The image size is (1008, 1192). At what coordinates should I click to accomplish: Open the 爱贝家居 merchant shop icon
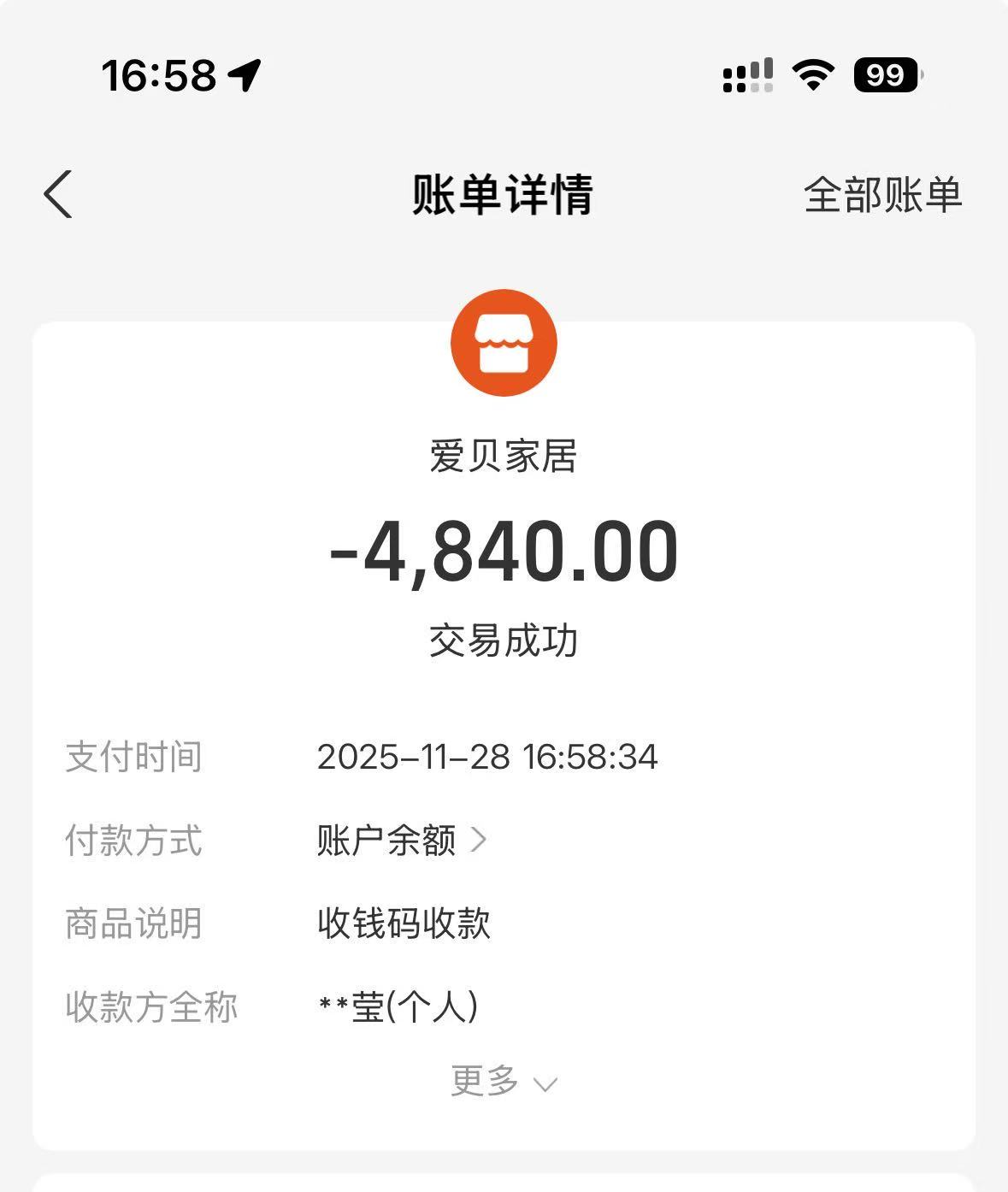tap(504, 343)
